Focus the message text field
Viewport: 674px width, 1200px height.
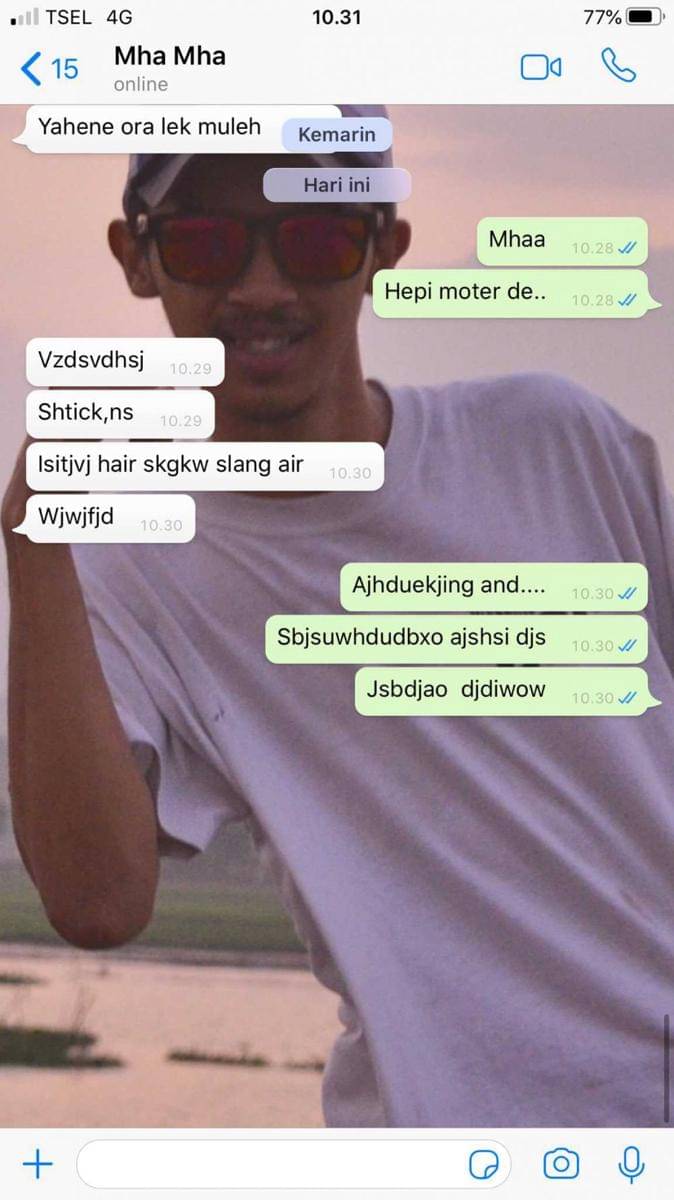[x=270, y=1164]
